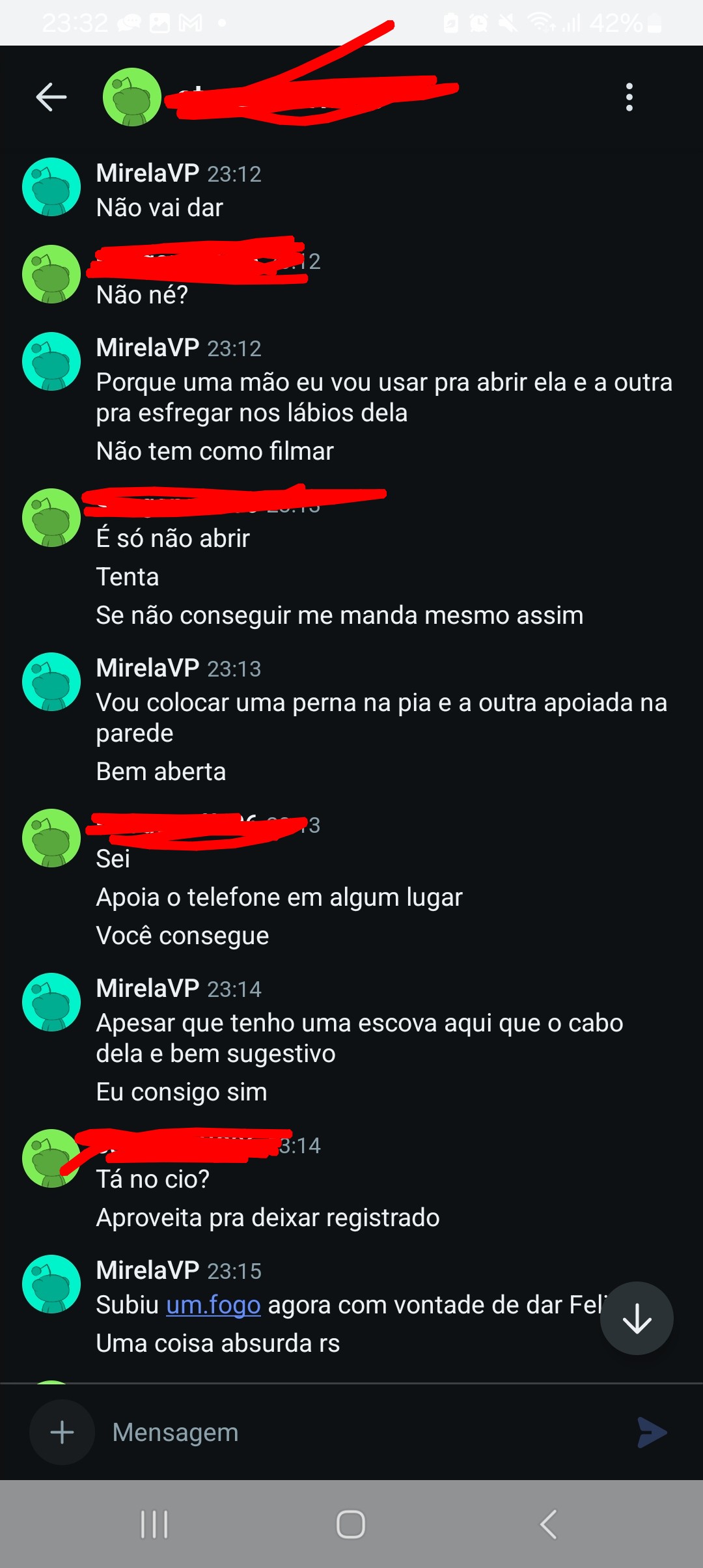Open system recent apps

154,1524
